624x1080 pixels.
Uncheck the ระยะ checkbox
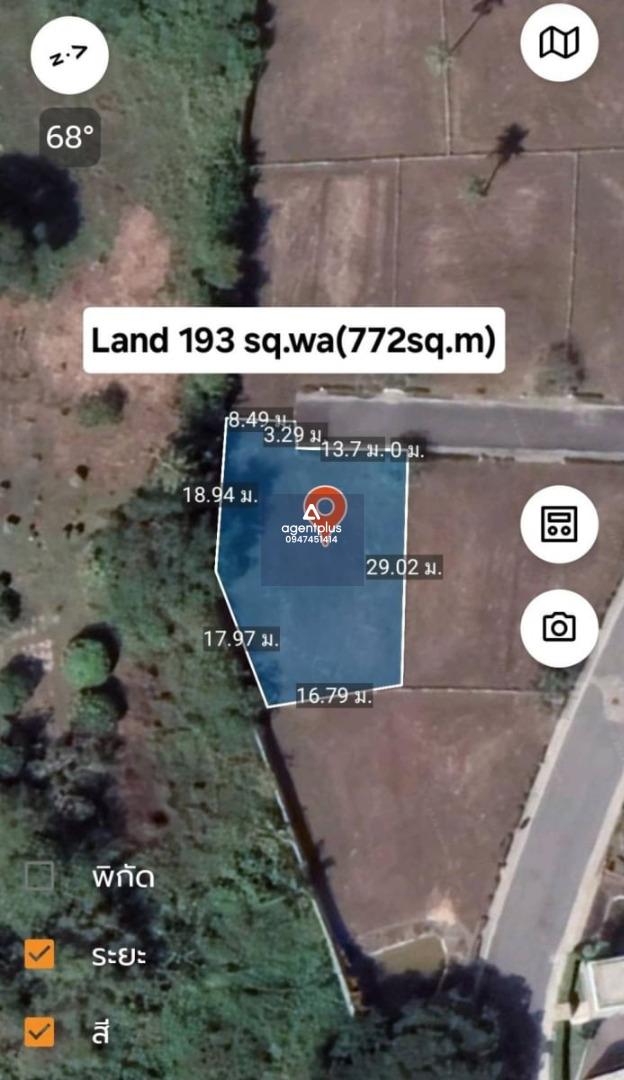click(39, 955)
